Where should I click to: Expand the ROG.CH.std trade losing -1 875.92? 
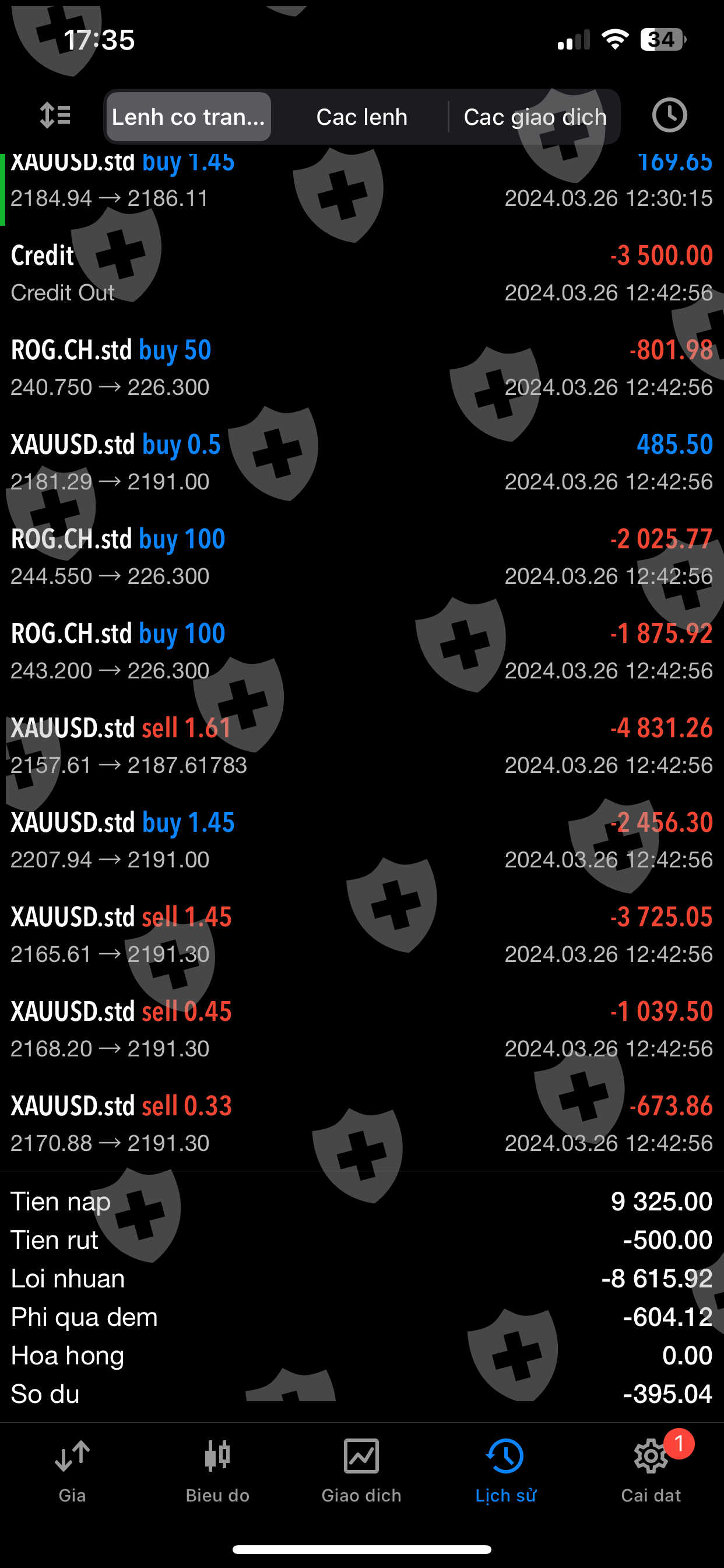coord(361,652)
